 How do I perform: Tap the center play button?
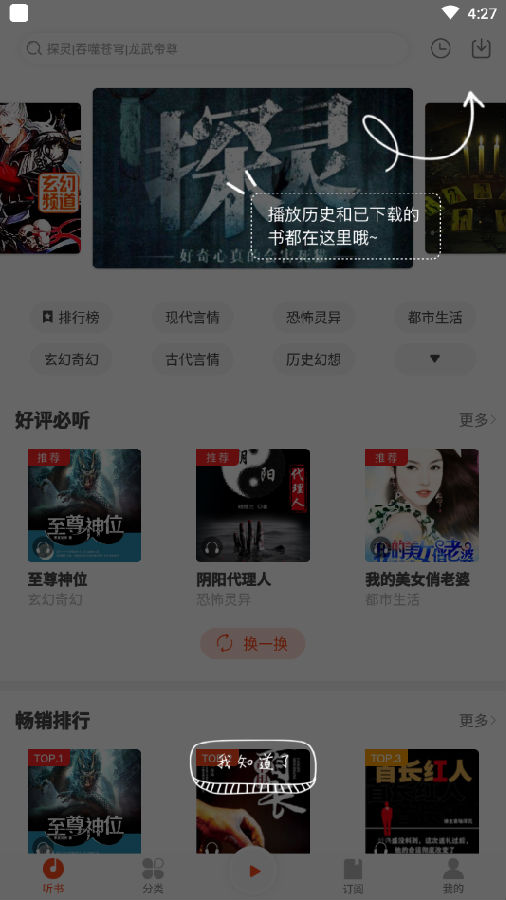[x=253, y=872]
